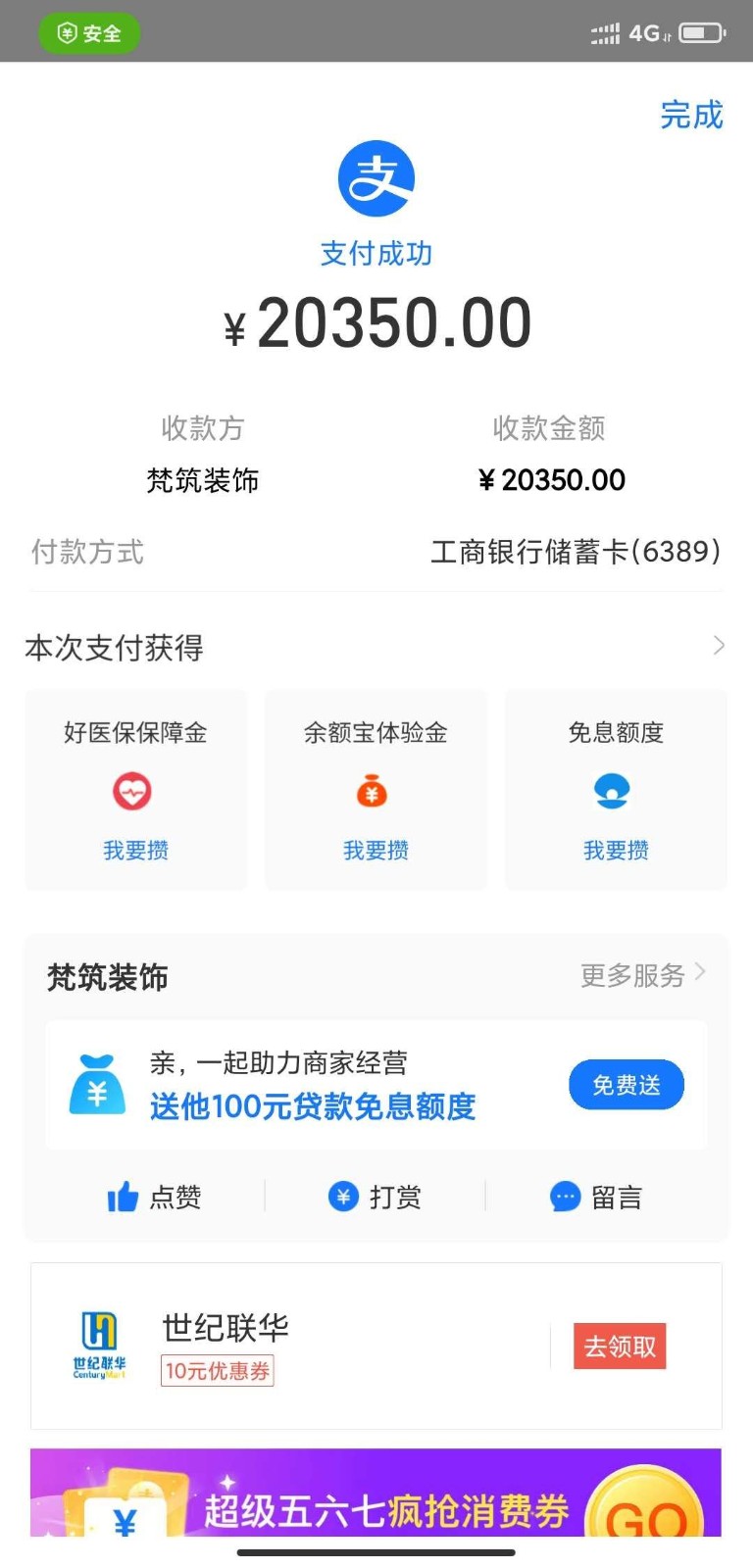Image resolution: width=753 pixels, height=1568 pixels.
Task: Tap 完成 to finish
Action: (x=691, y=115)
